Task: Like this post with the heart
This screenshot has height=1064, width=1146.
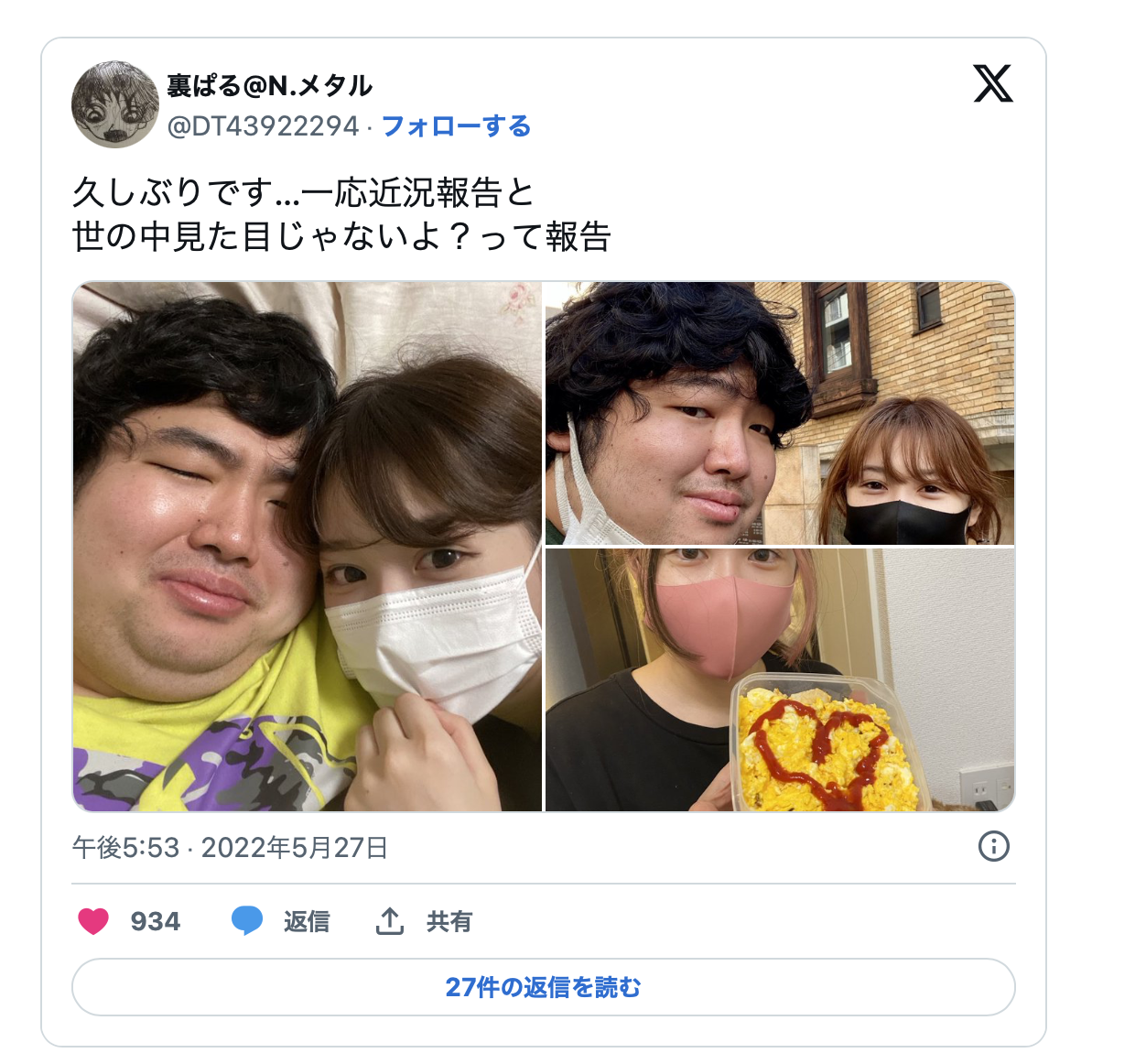Action: pos(93,921)
